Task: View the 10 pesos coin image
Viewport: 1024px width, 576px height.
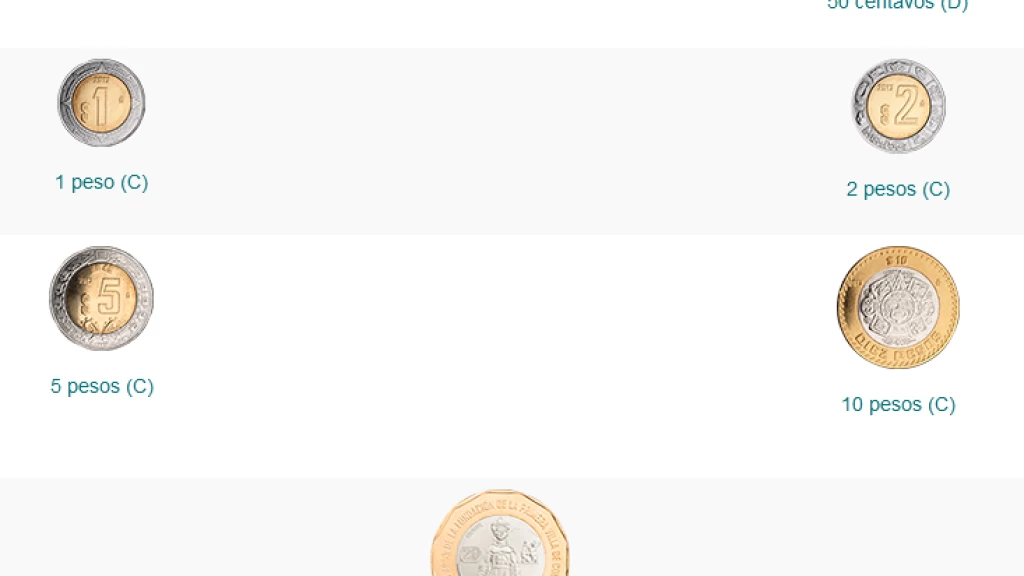Action: tap(897, 308)
